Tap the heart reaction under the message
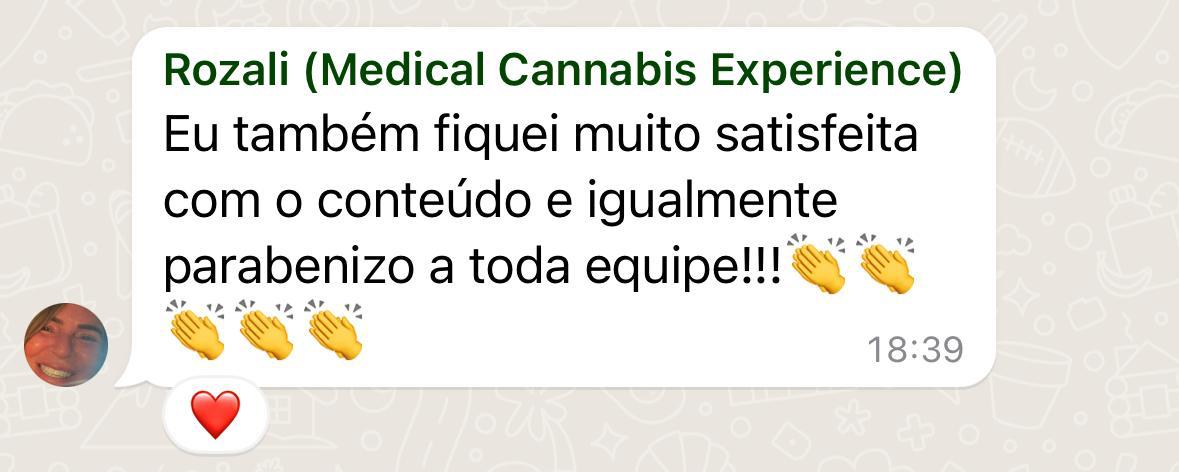The width and height of the screenshot is (1179, 472). coord(215,414)
